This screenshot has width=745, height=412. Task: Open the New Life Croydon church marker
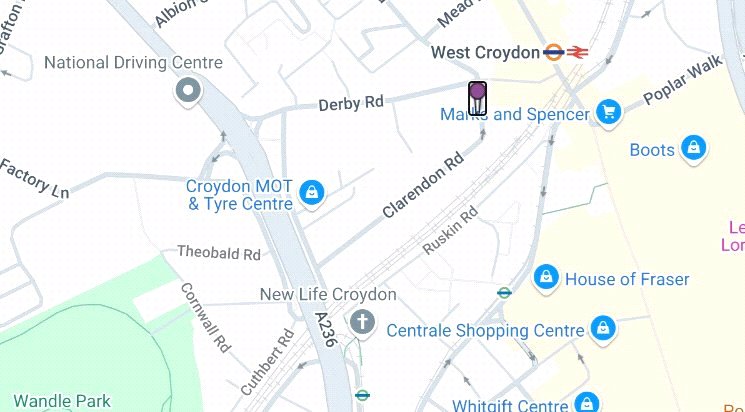[x=361, y=322]
